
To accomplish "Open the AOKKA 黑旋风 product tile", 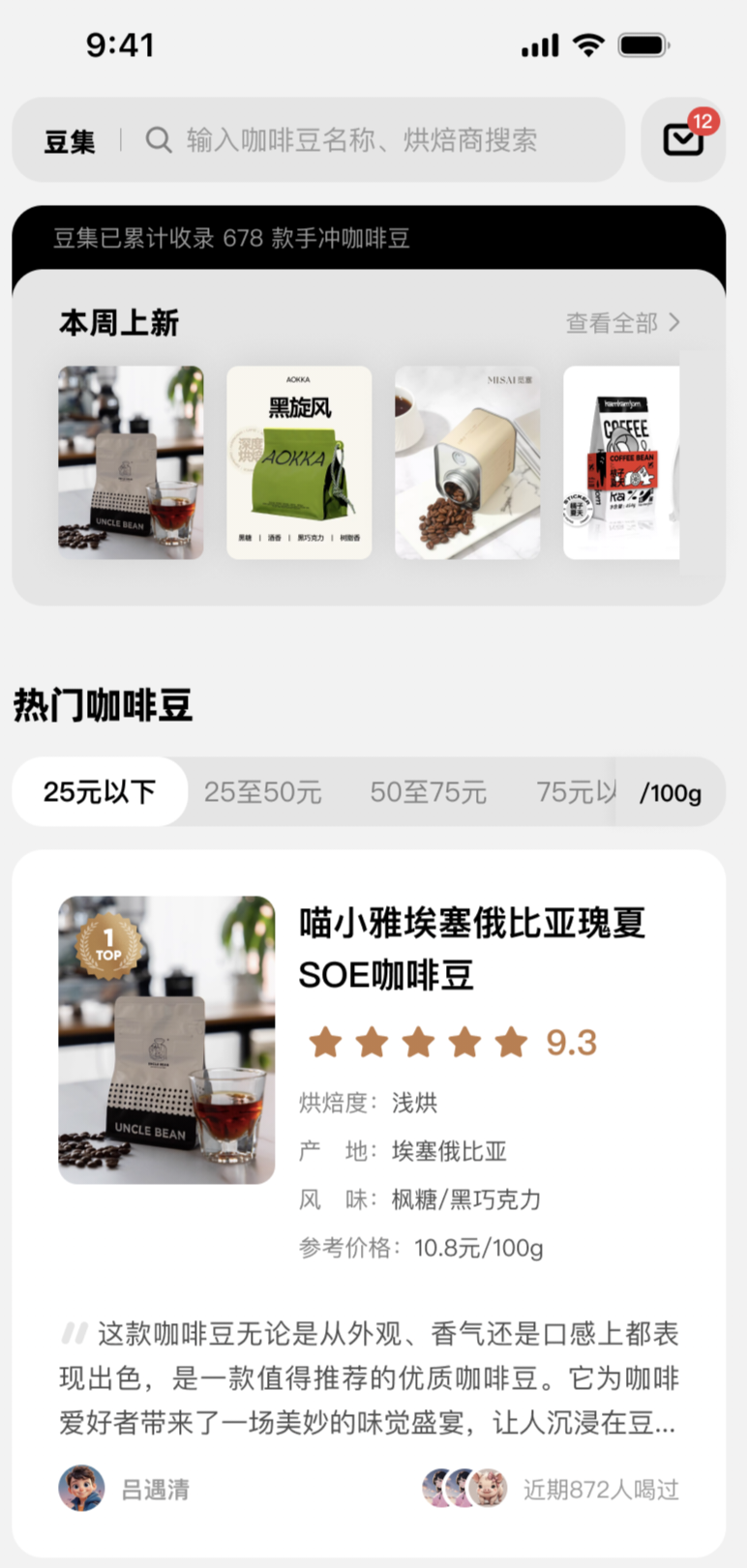I will point(299,462).
